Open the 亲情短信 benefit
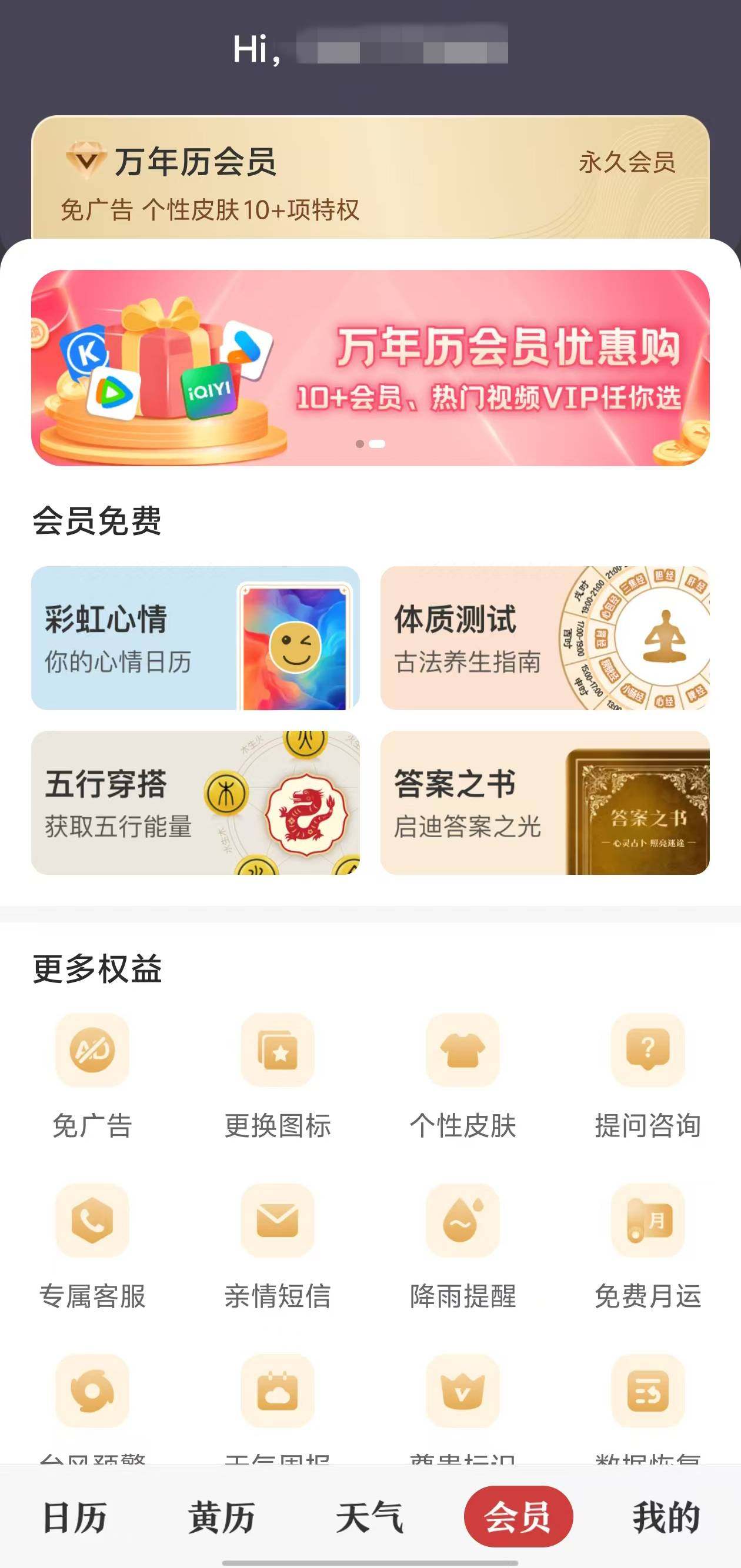Image resolution: width=741 pixels, height=1568 pixels. pyautogui.click(x=278, y=1245)
